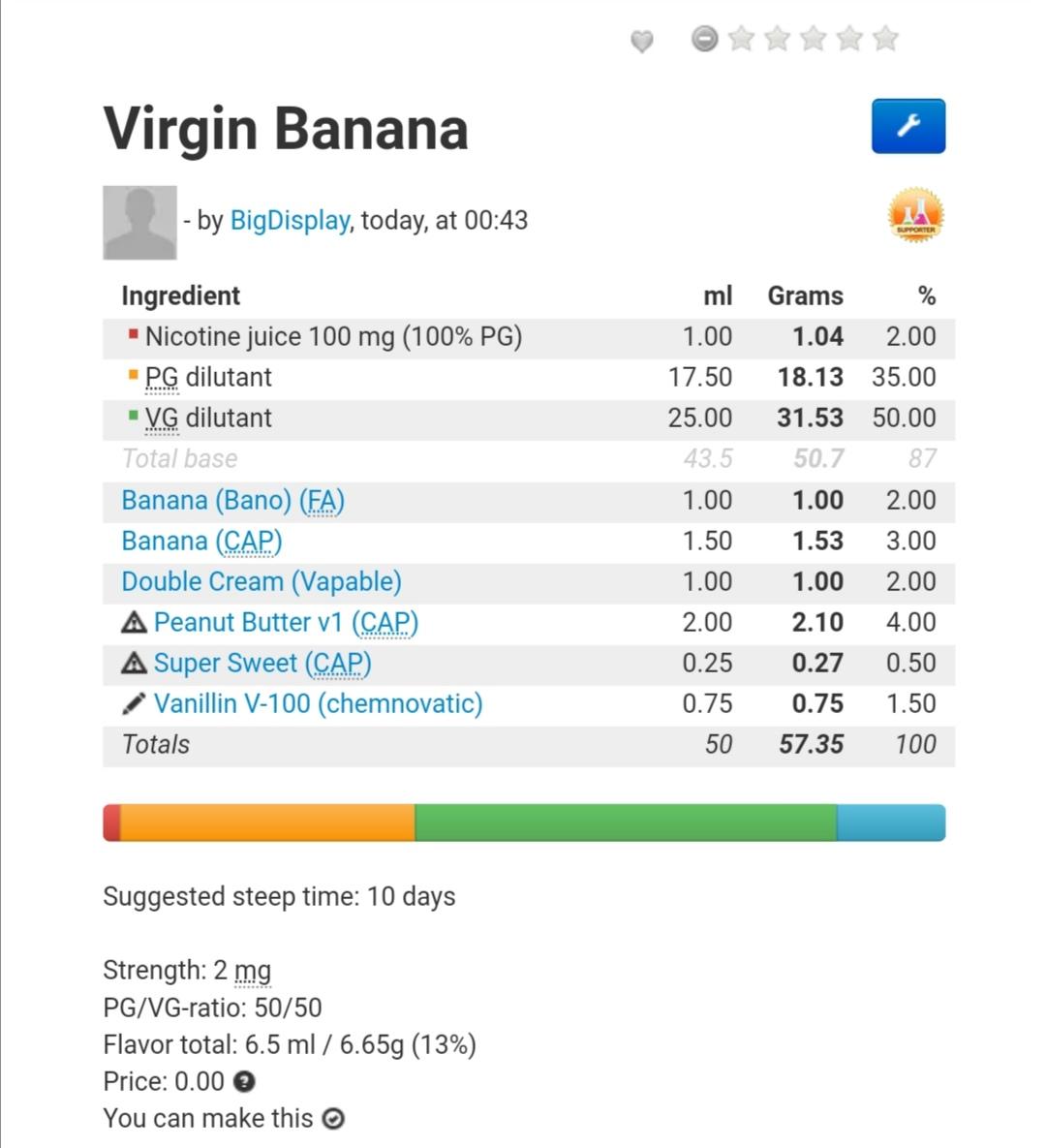Open the Banana (Bano) (FA) flavor page
Image resolution: width=1046 pixels, height=1148 pixels.
(232, 501)
